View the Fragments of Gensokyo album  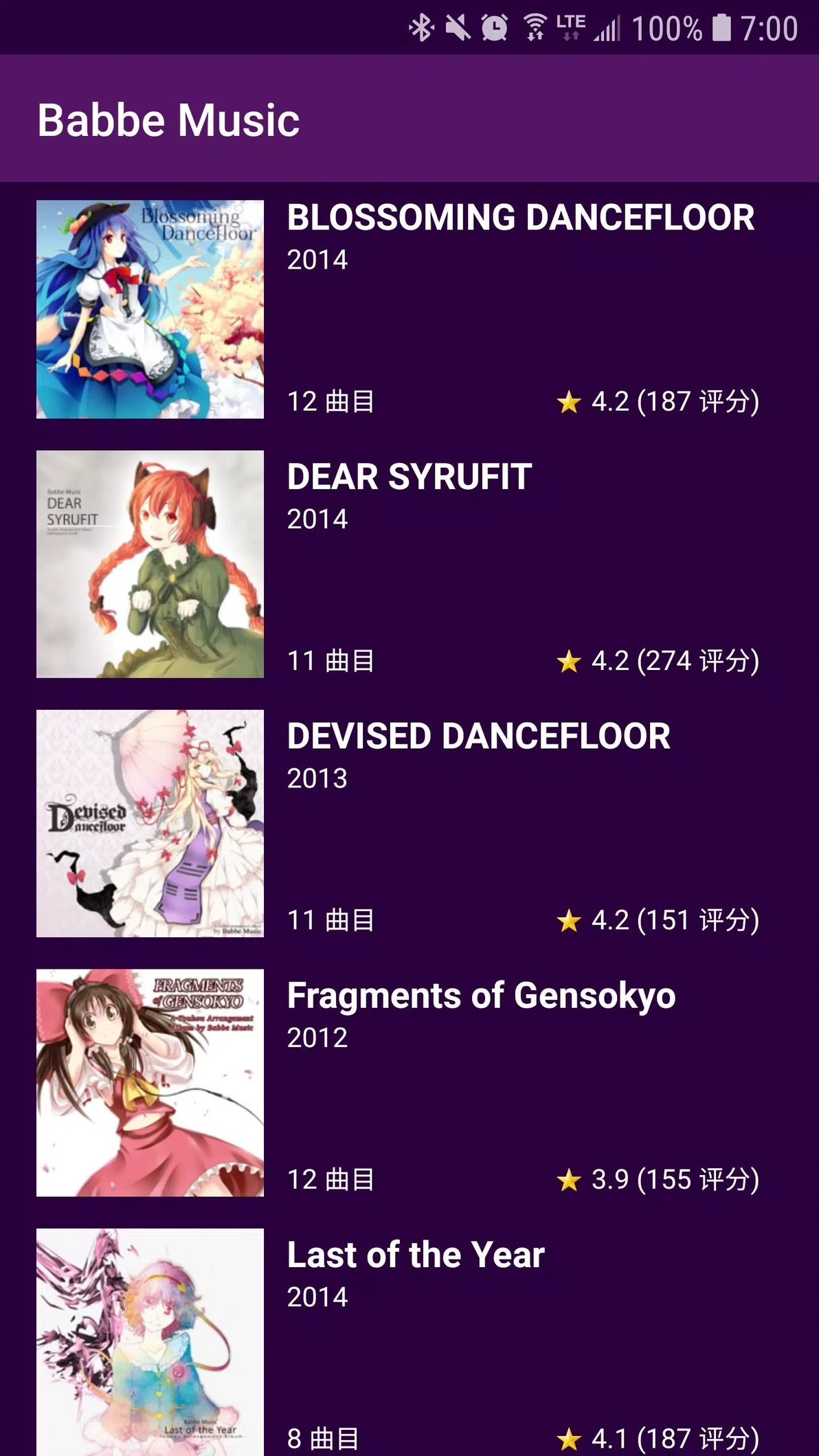click(x=481, y=996)
